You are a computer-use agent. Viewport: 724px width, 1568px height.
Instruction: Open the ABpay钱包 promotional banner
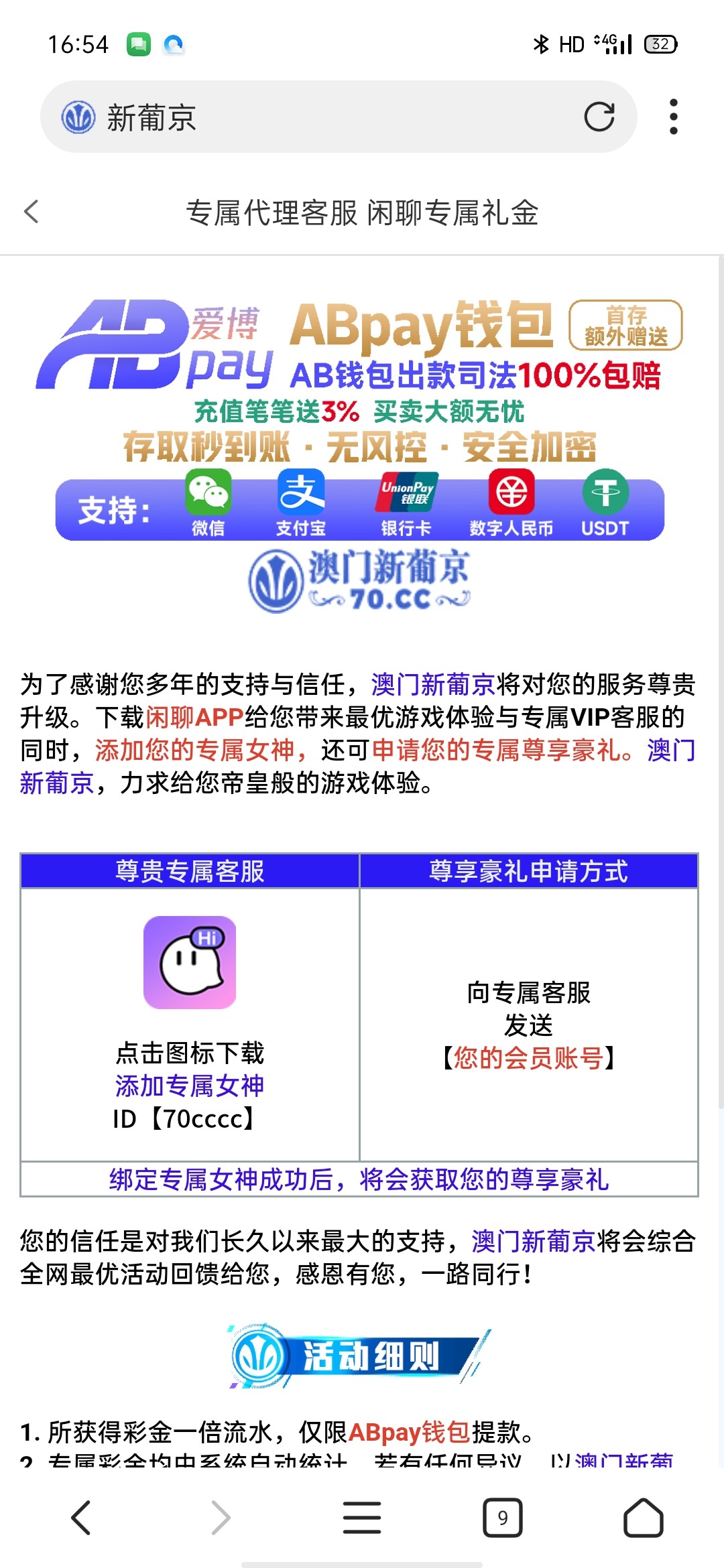pyautogui.click(x=361, y=456)
